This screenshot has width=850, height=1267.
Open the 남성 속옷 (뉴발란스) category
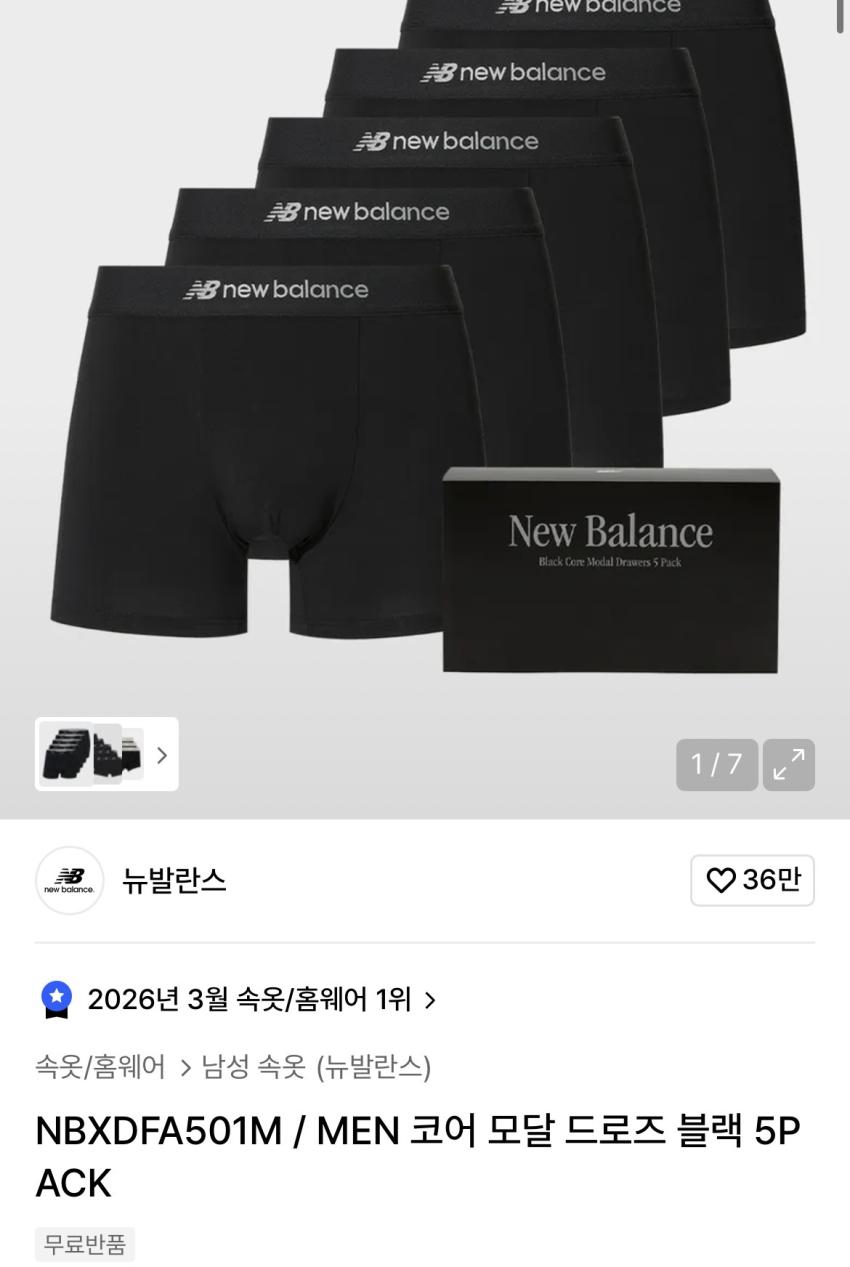[316, 1067]
